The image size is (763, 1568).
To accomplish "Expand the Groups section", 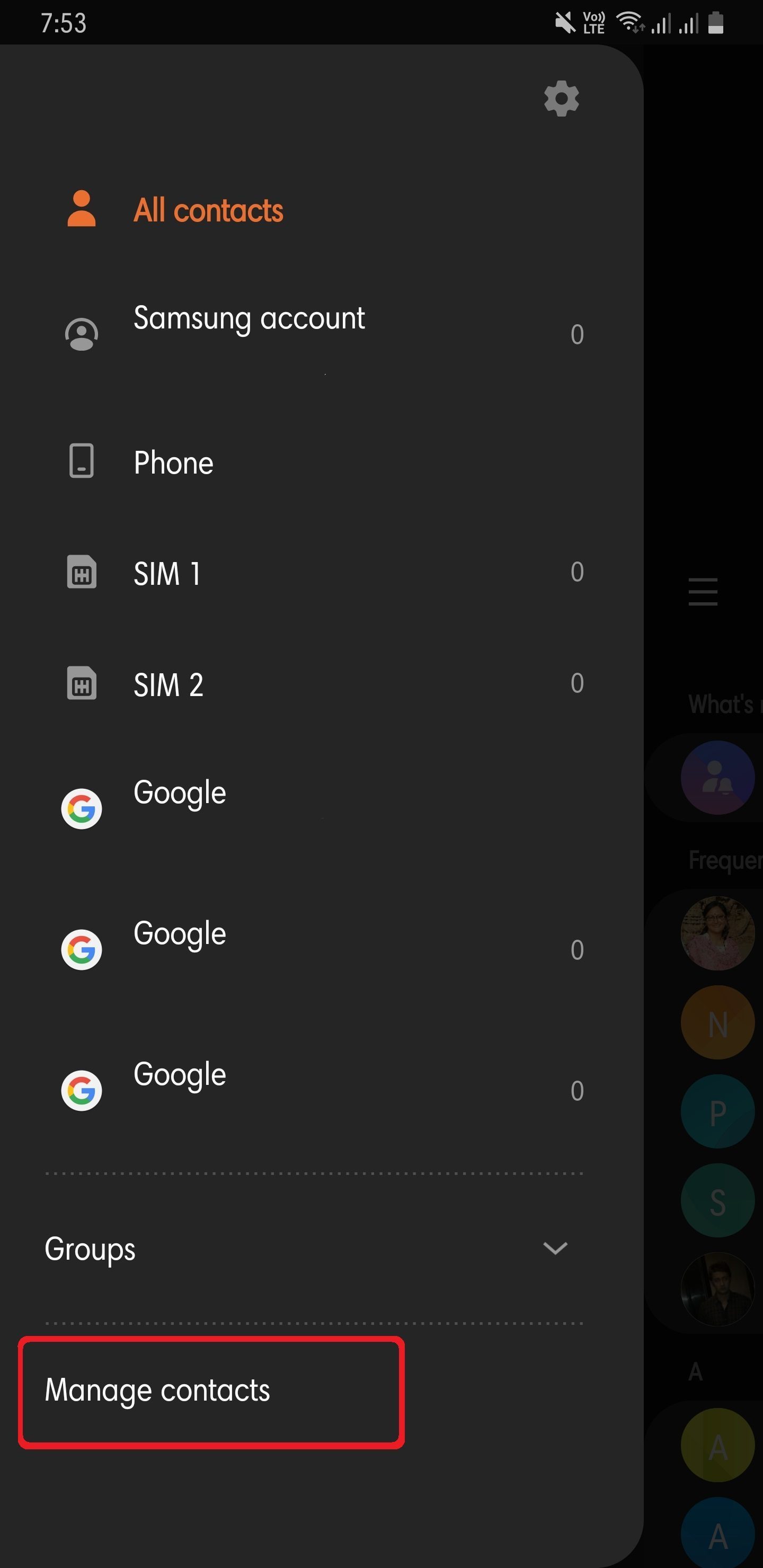I will tap(554, 1249).
